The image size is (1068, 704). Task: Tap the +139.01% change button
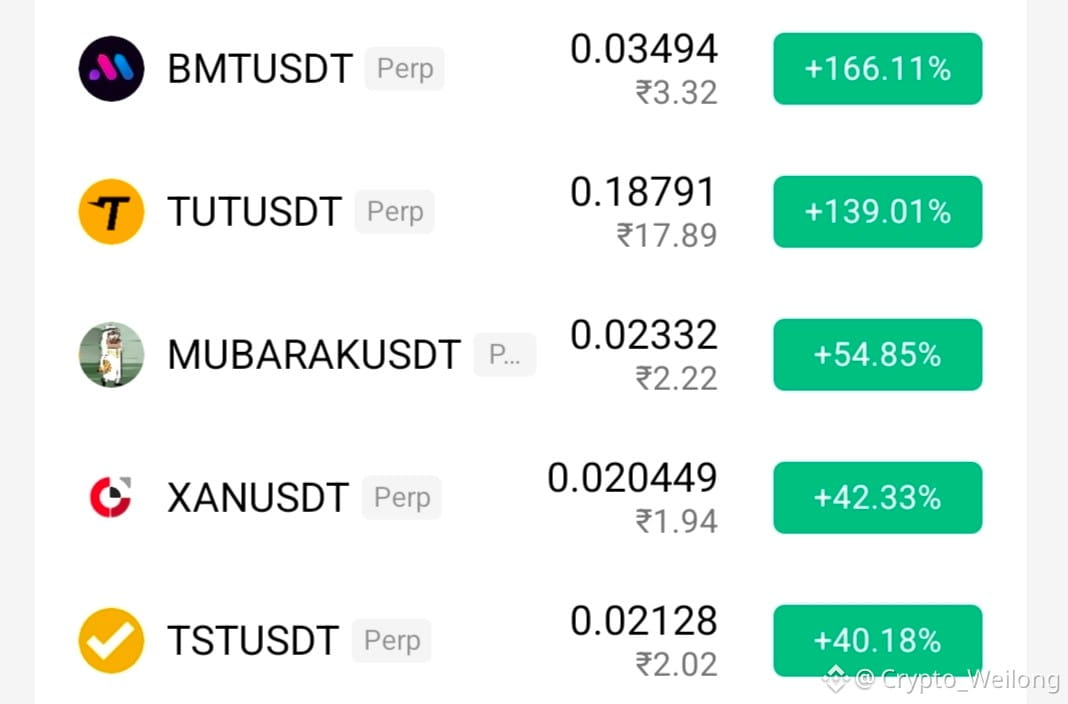click(877, 212)
